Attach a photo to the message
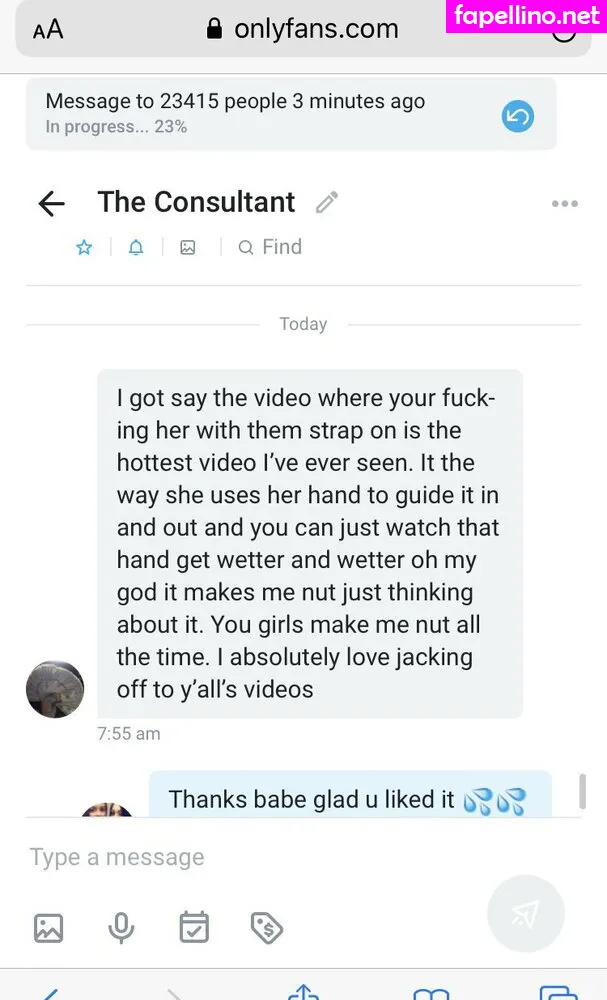607x1000 pixels. click(x=48, y=928)
